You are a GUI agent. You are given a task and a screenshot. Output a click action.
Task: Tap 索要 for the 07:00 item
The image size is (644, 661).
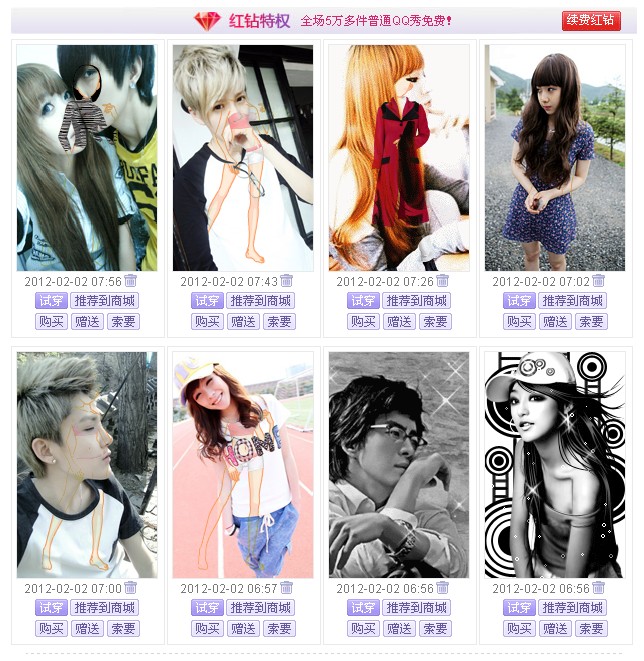tap(123, 629)
